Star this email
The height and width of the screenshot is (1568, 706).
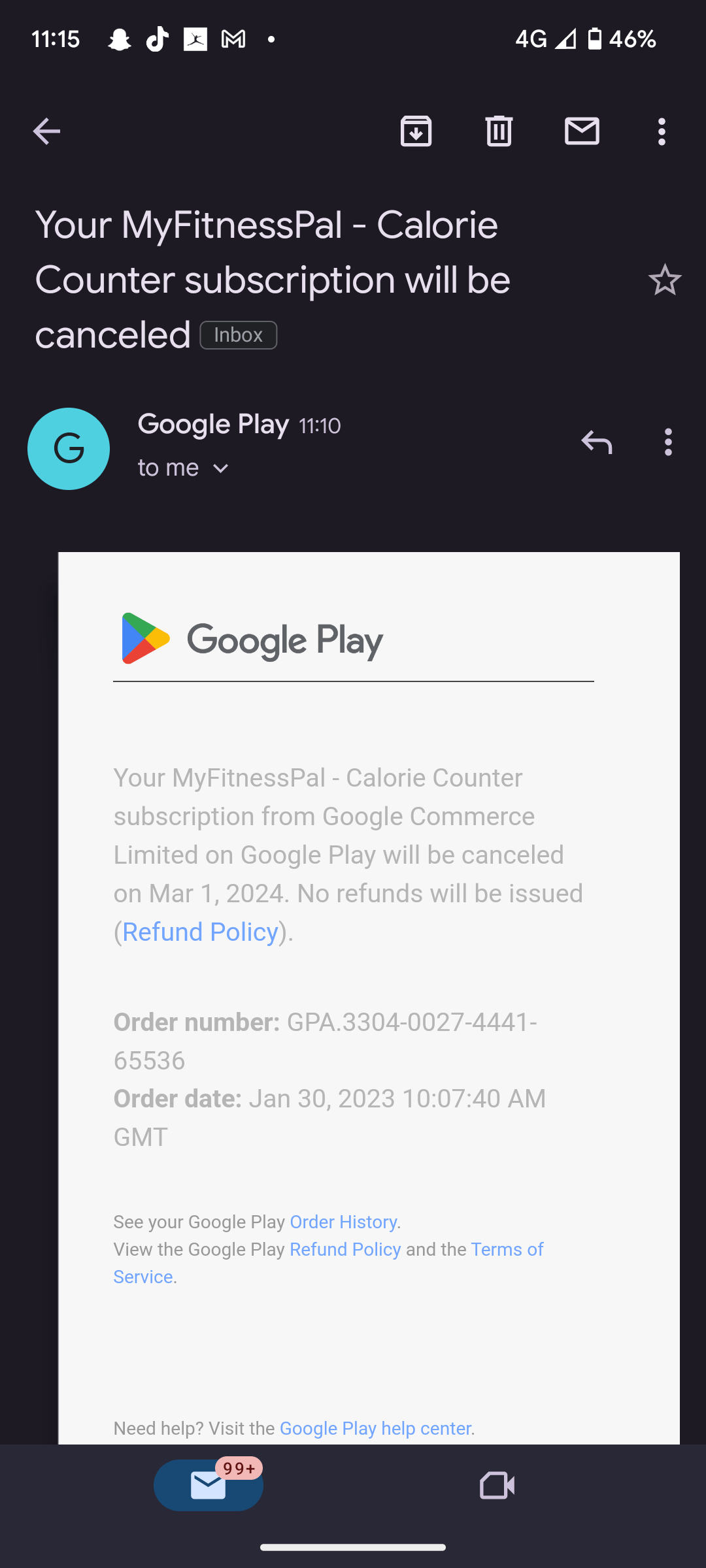[x=665, y=280]
